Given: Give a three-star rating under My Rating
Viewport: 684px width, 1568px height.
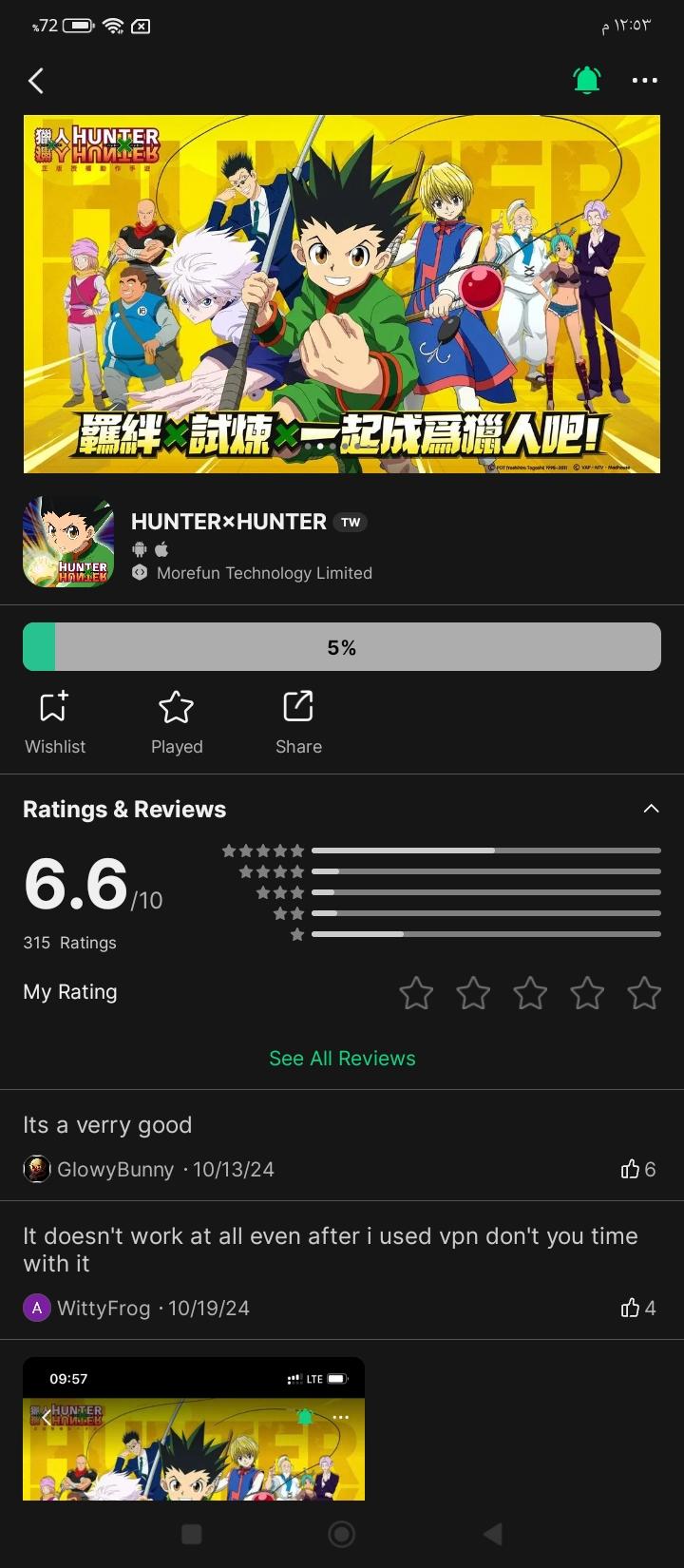Looking at the screenshot, I should 530,993.
